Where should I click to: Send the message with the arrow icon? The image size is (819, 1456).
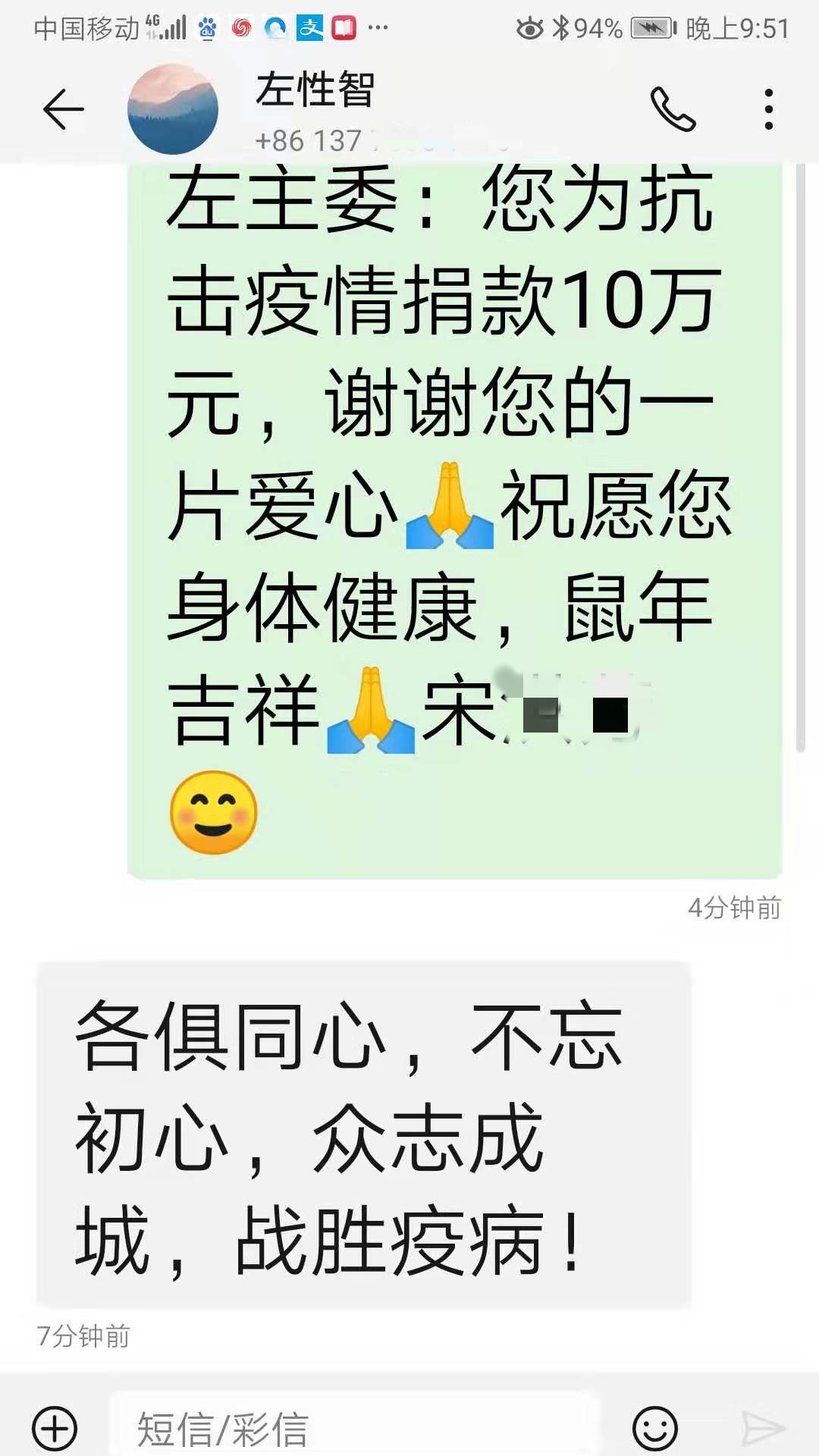762,1429
